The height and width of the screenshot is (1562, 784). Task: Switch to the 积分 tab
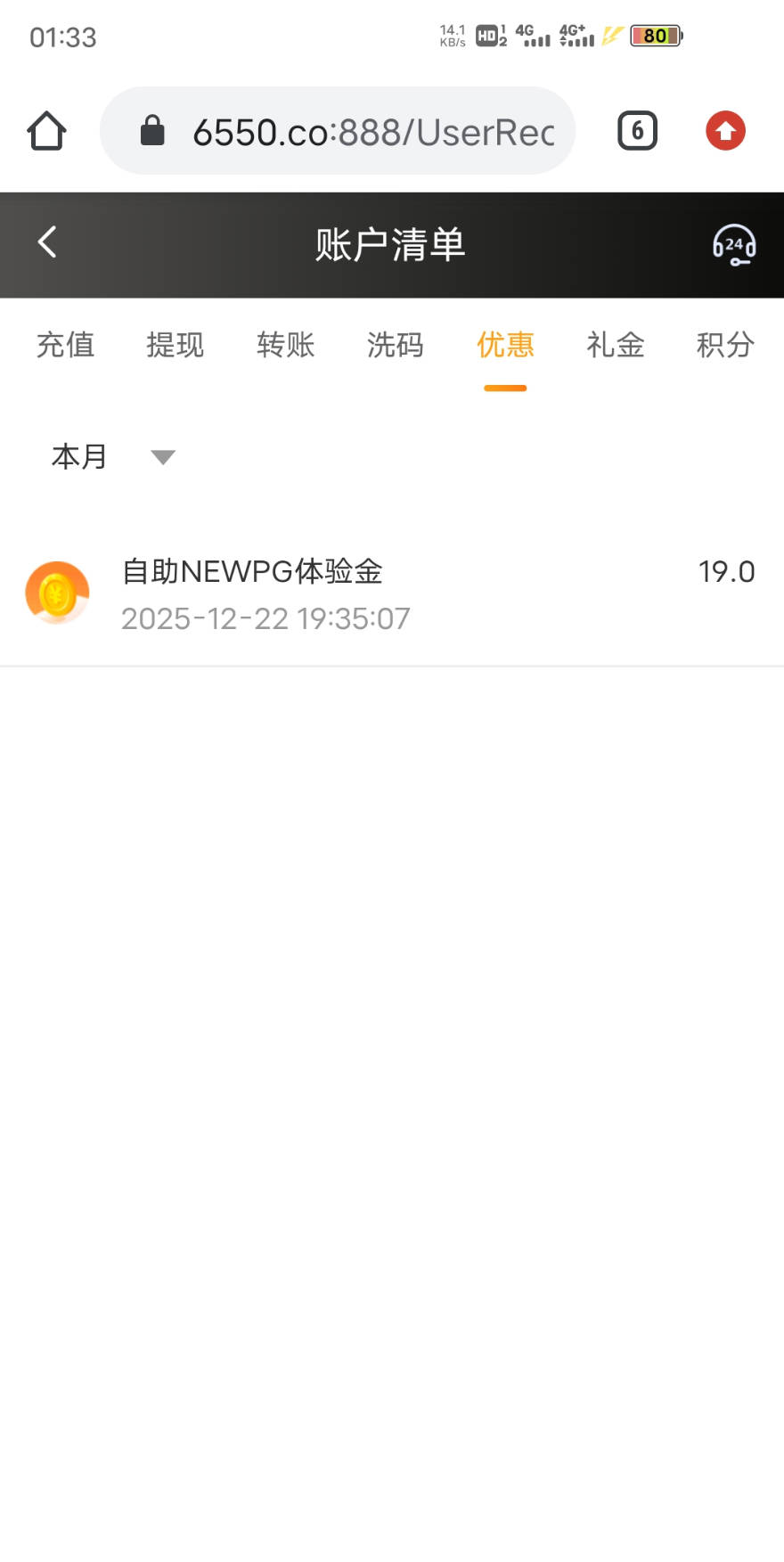725,345
